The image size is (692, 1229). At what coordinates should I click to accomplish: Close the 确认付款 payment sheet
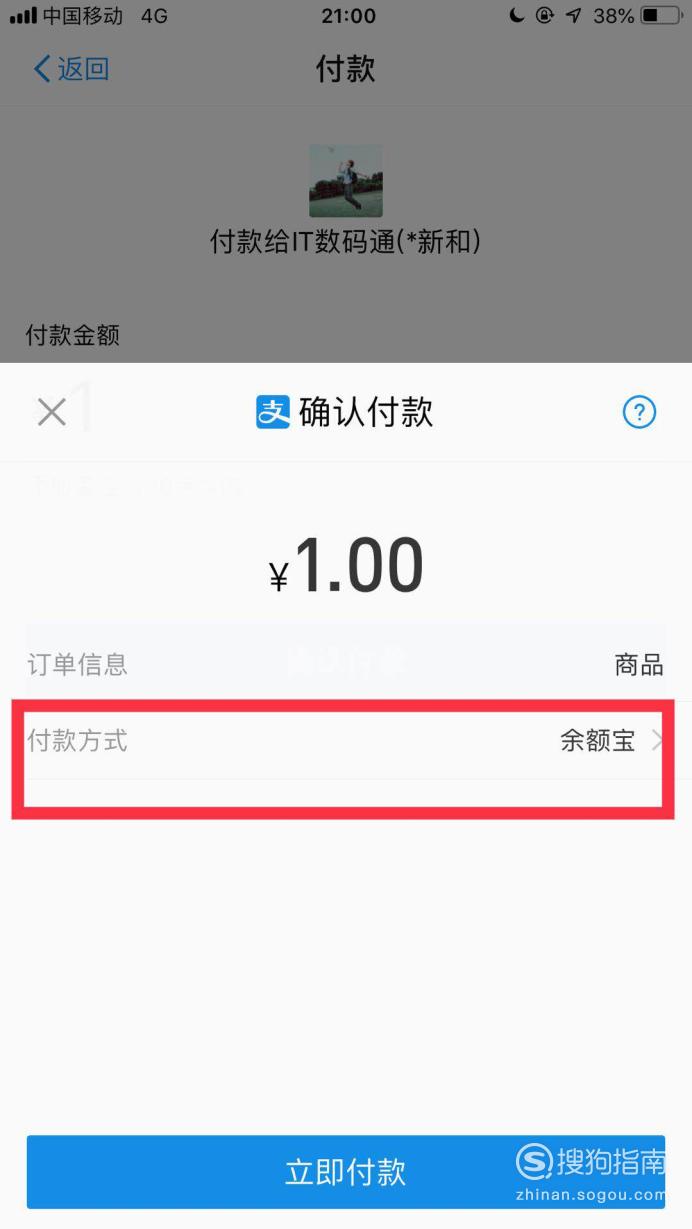coord(51,412)
